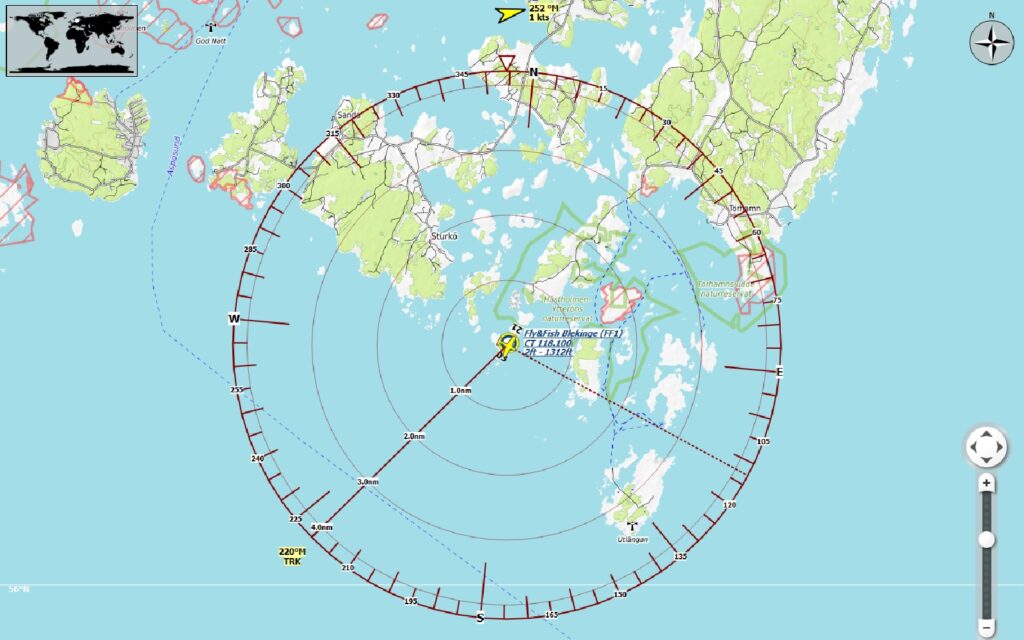Pan the map right with the arrow
1024x640 pixels.
point(999,447)
